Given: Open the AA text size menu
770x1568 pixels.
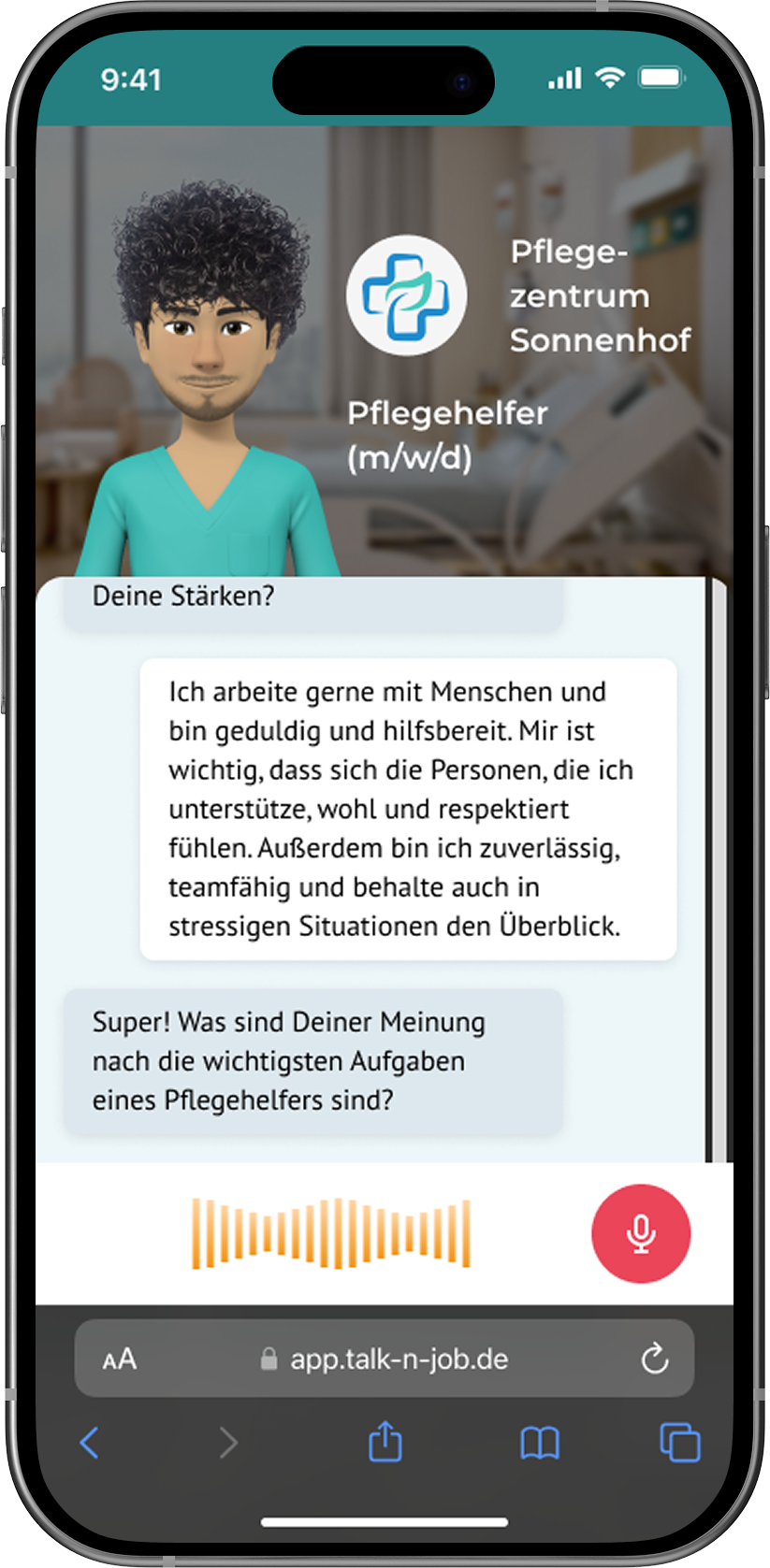Looking at the screenshot, I should point(120,1359).
